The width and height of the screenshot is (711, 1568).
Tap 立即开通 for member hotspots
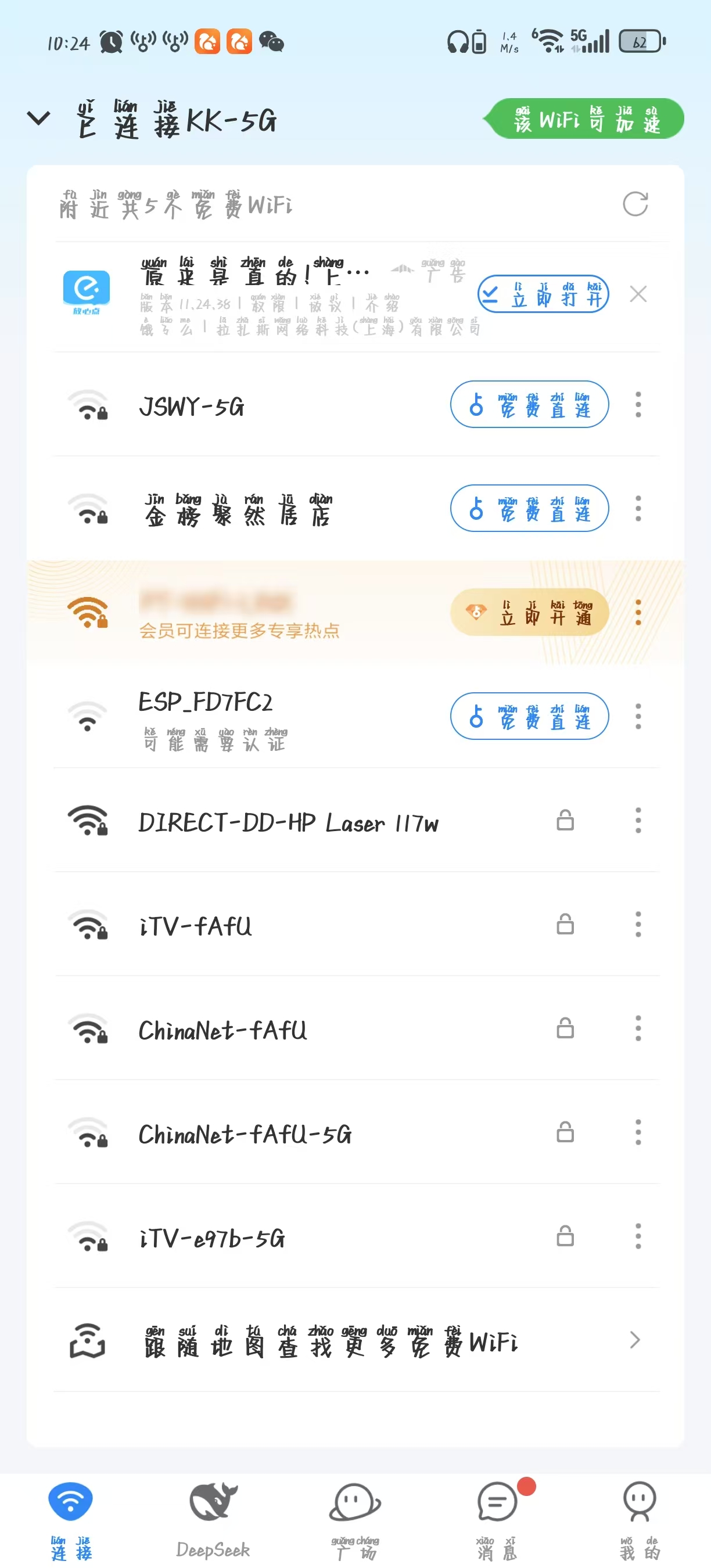tap(529, 612)
